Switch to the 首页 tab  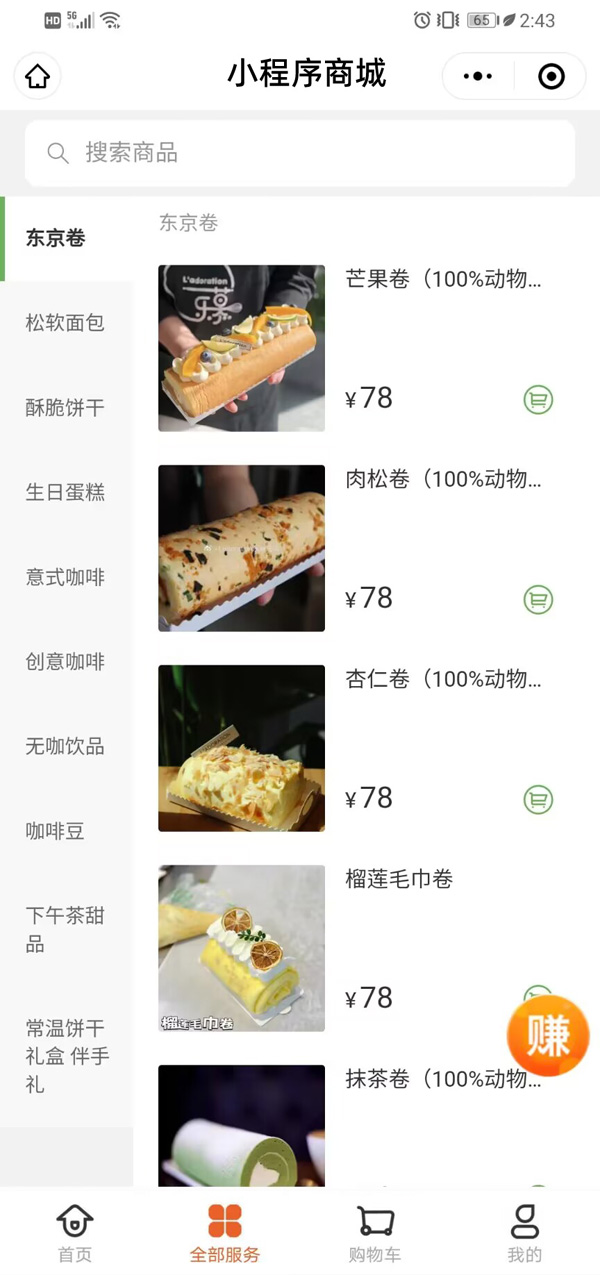click(75, 1232)
